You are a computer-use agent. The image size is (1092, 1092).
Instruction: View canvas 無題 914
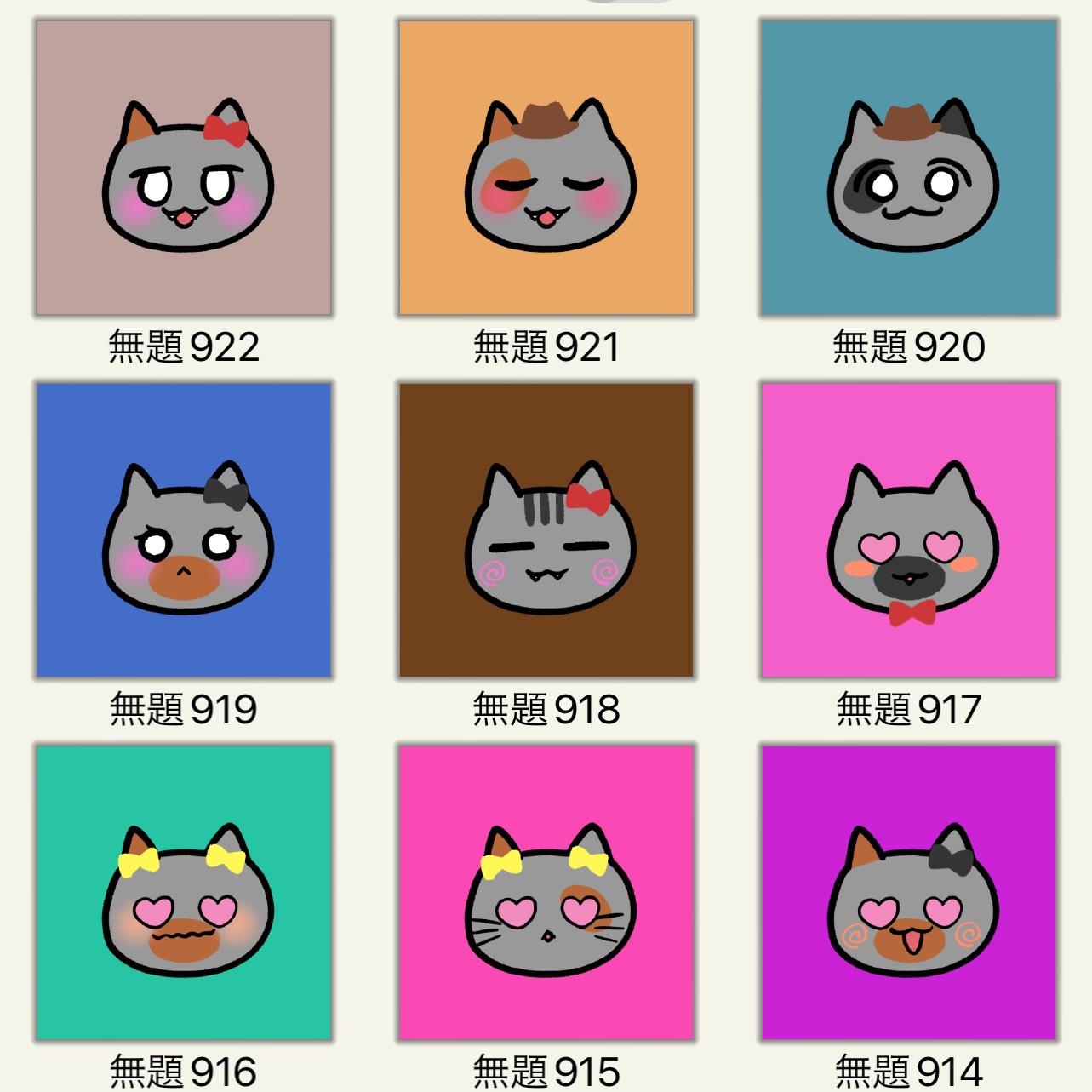pyautogui.click(x=909, y=892)
